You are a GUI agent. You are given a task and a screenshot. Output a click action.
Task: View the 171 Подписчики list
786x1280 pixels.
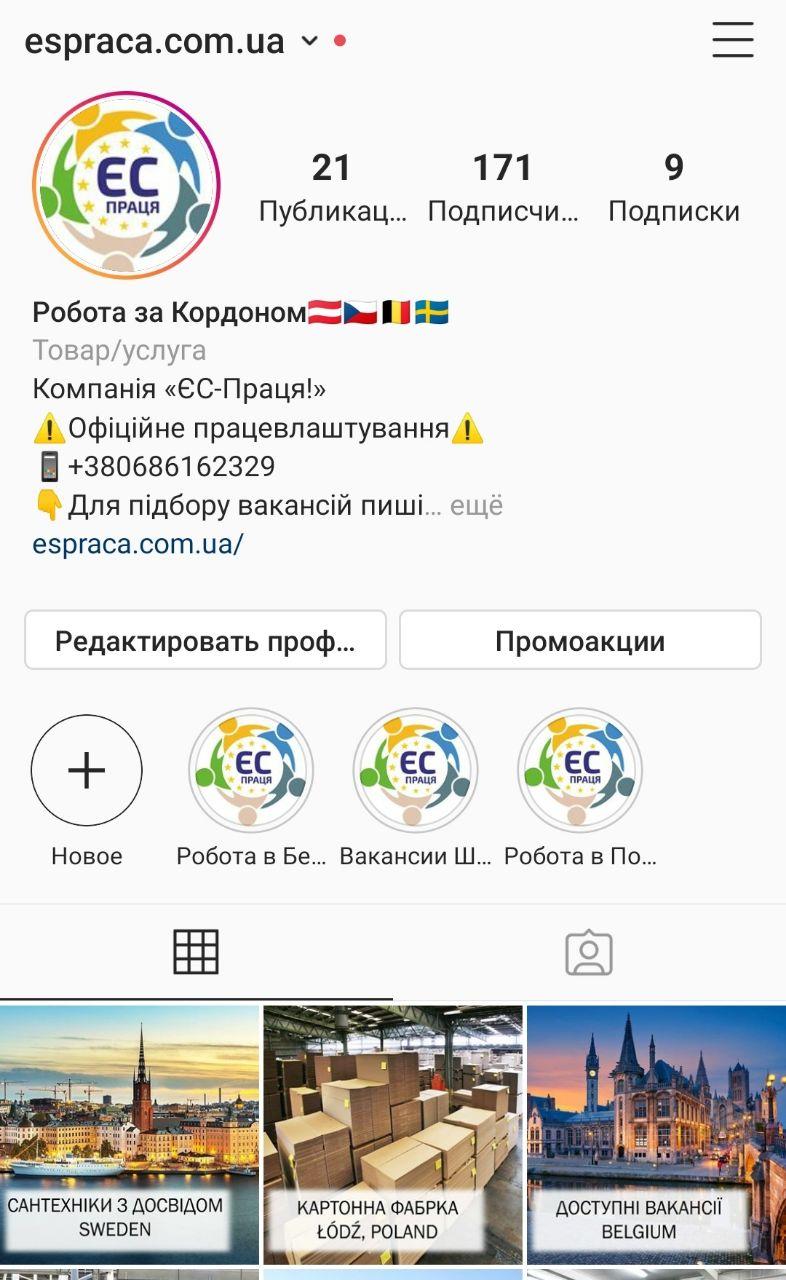click(x=502, y=187)
